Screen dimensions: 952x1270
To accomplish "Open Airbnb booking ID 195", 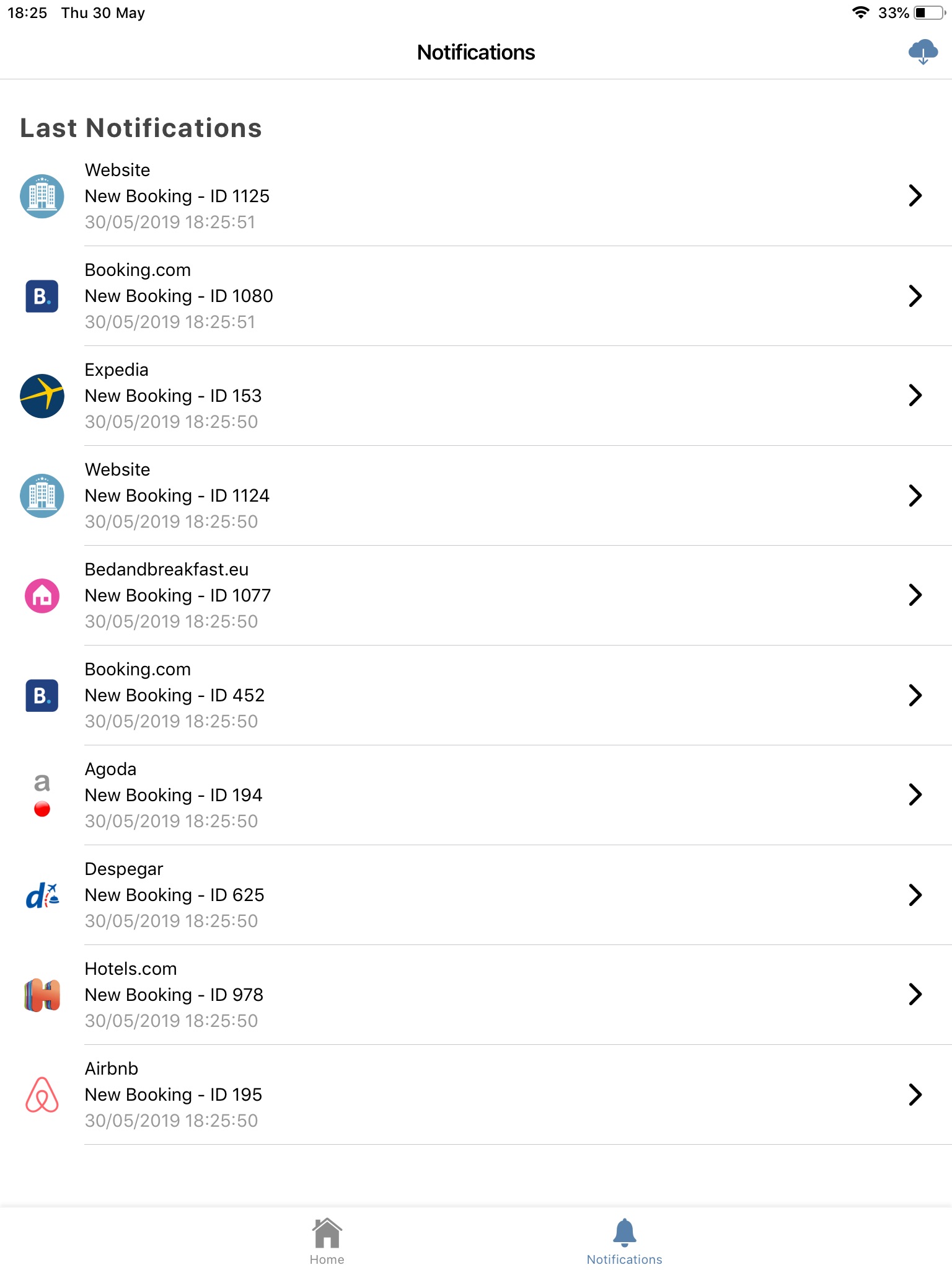I will click(x=476, y=1095).
